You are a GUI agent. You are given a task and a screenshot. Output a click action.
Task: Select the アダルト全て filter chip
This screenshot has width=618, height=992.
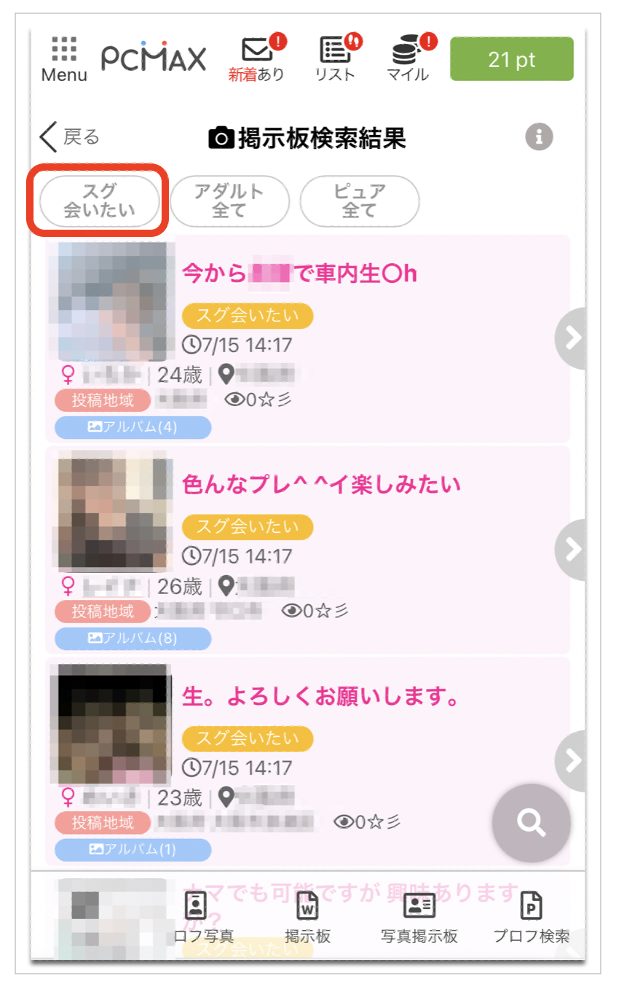[229, 201]
